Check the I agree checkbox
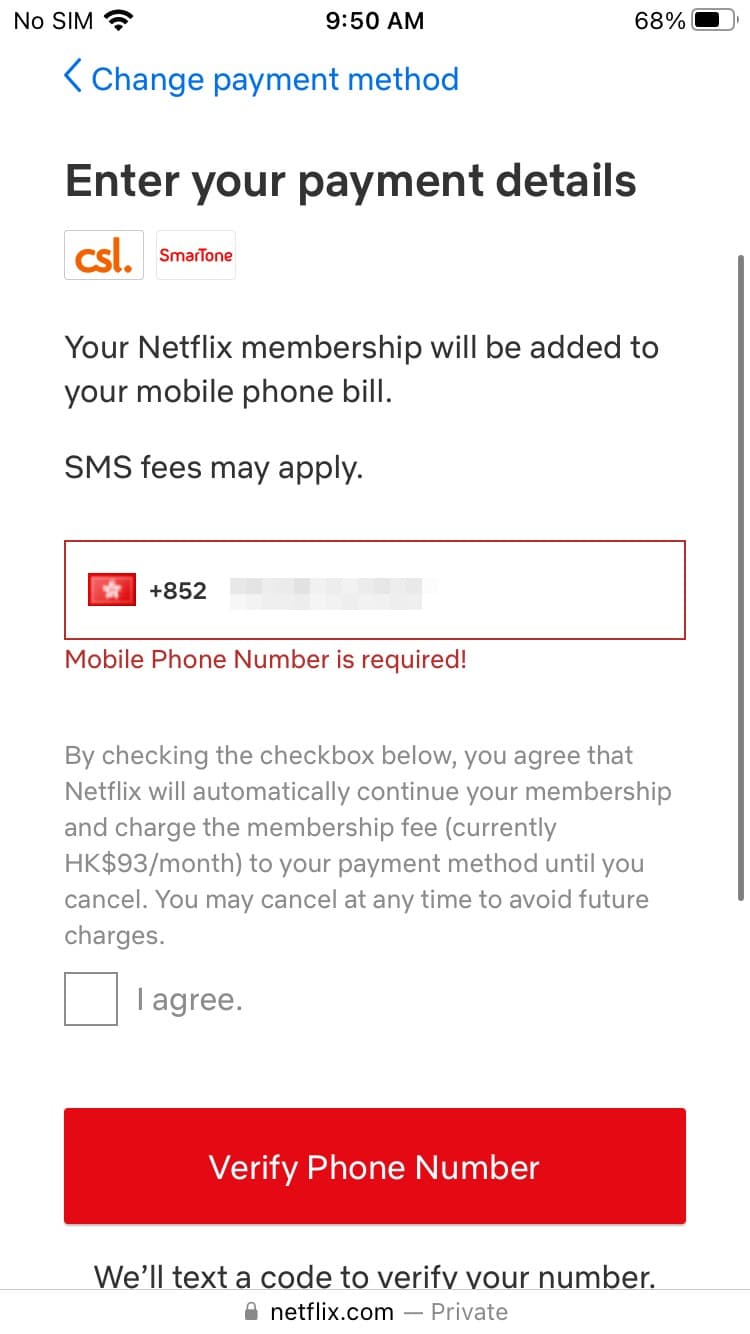Image resolution: width=750 pixels, height=1334 pixels. [91, 999]
